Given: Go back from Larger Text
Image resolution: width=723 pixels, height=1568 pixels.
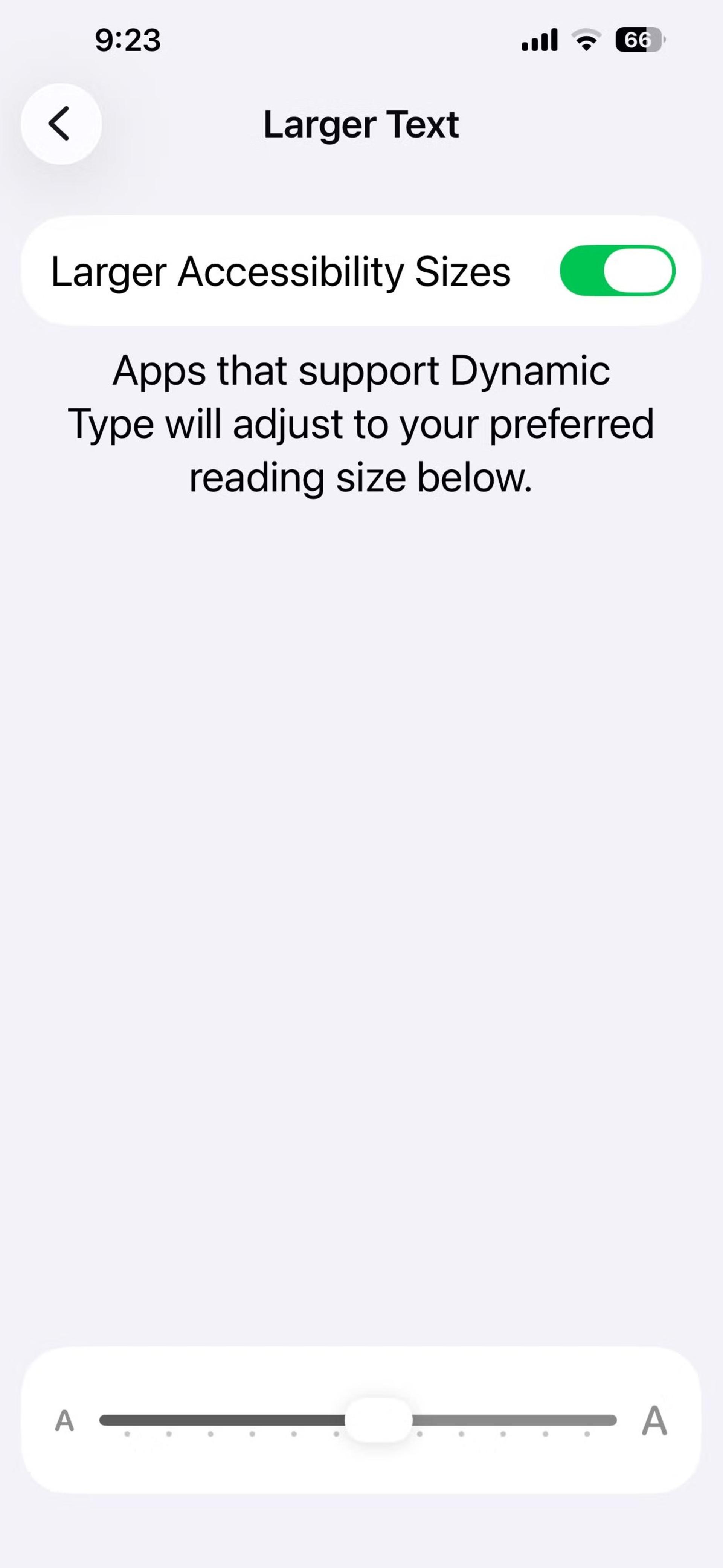Looking at the screenshot, I should [x=61, y=124].
